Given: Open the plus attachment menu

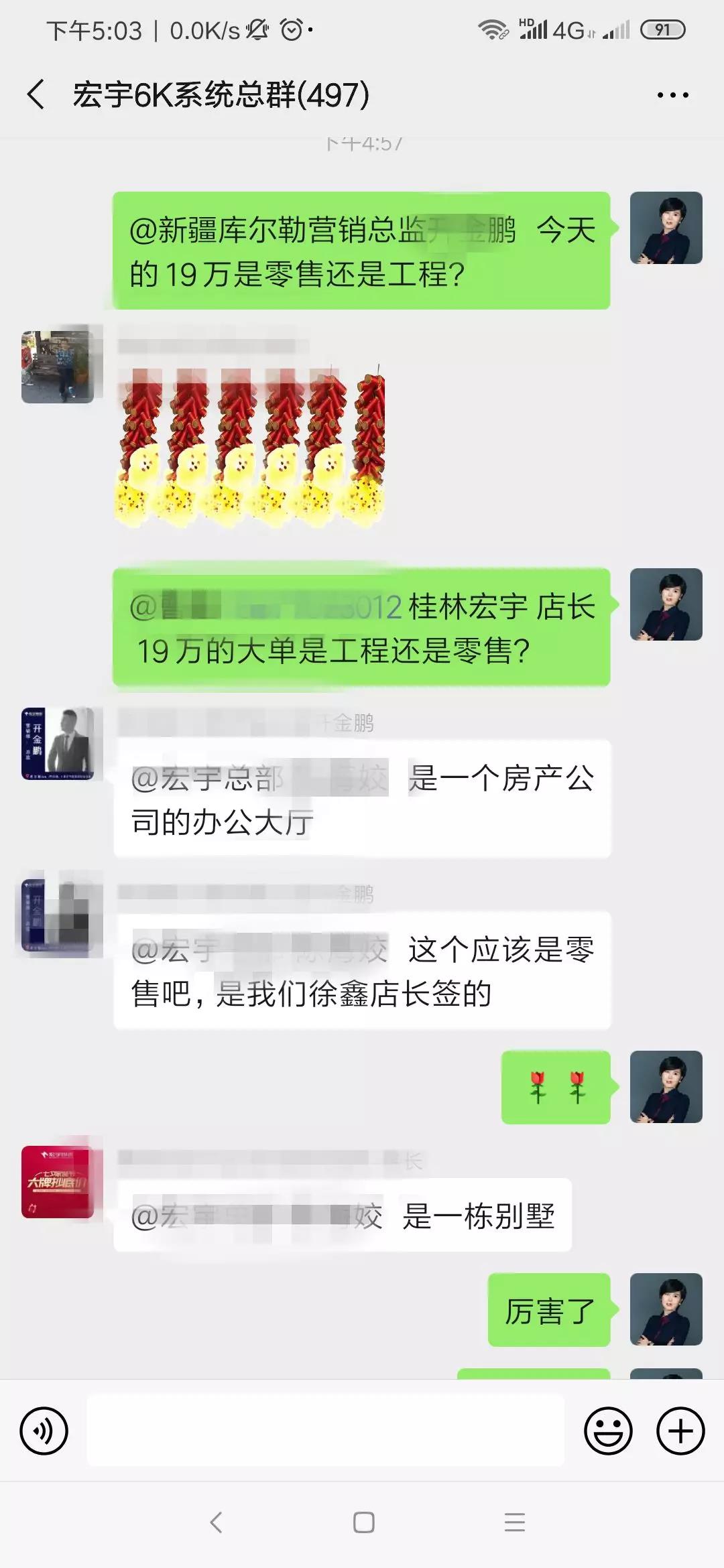Looking at the screenshot, I should point(680,1431).
